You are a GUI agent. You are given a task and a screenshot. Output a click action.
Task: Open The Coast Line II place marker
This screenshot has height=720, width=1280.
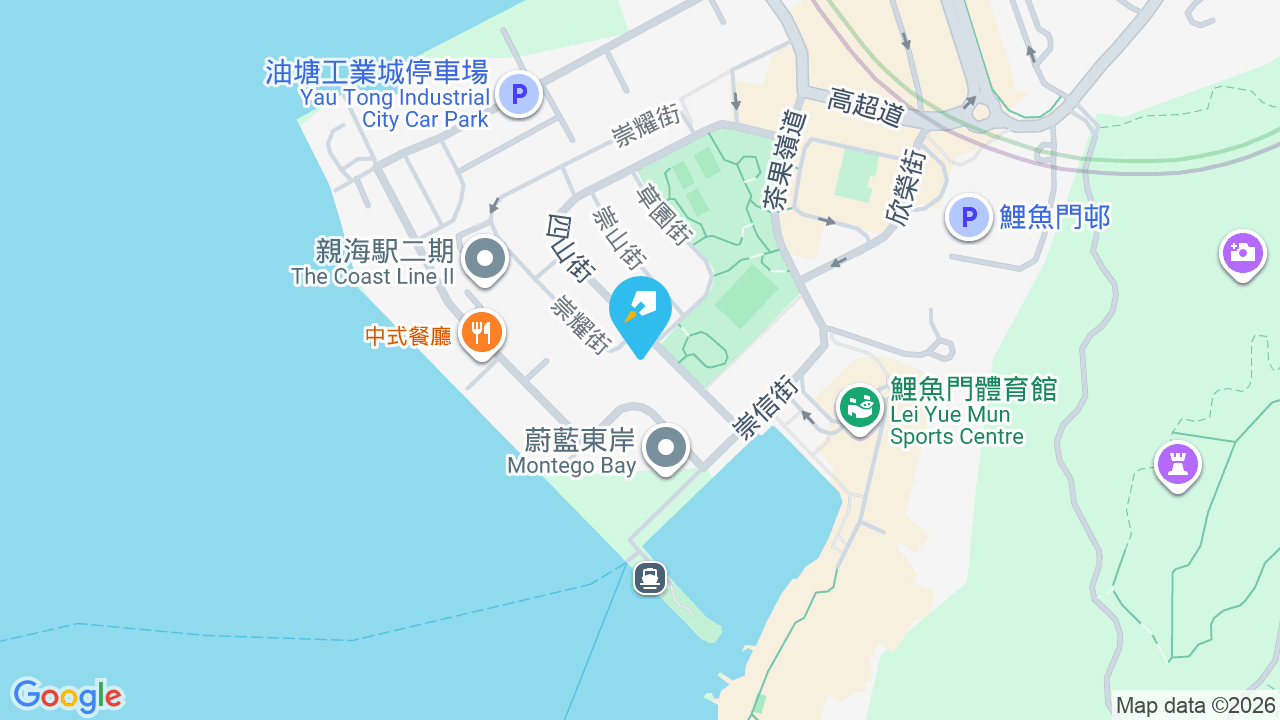click(x=485, y=260)
